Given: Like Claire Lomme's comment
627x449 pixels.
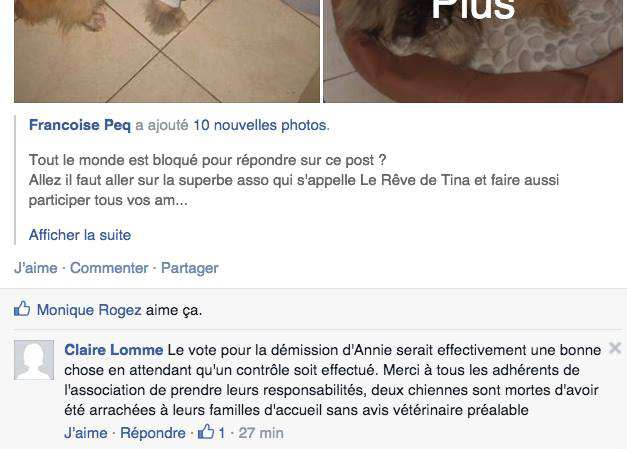Looking at the screenshot, I should (x=84, y=433).
